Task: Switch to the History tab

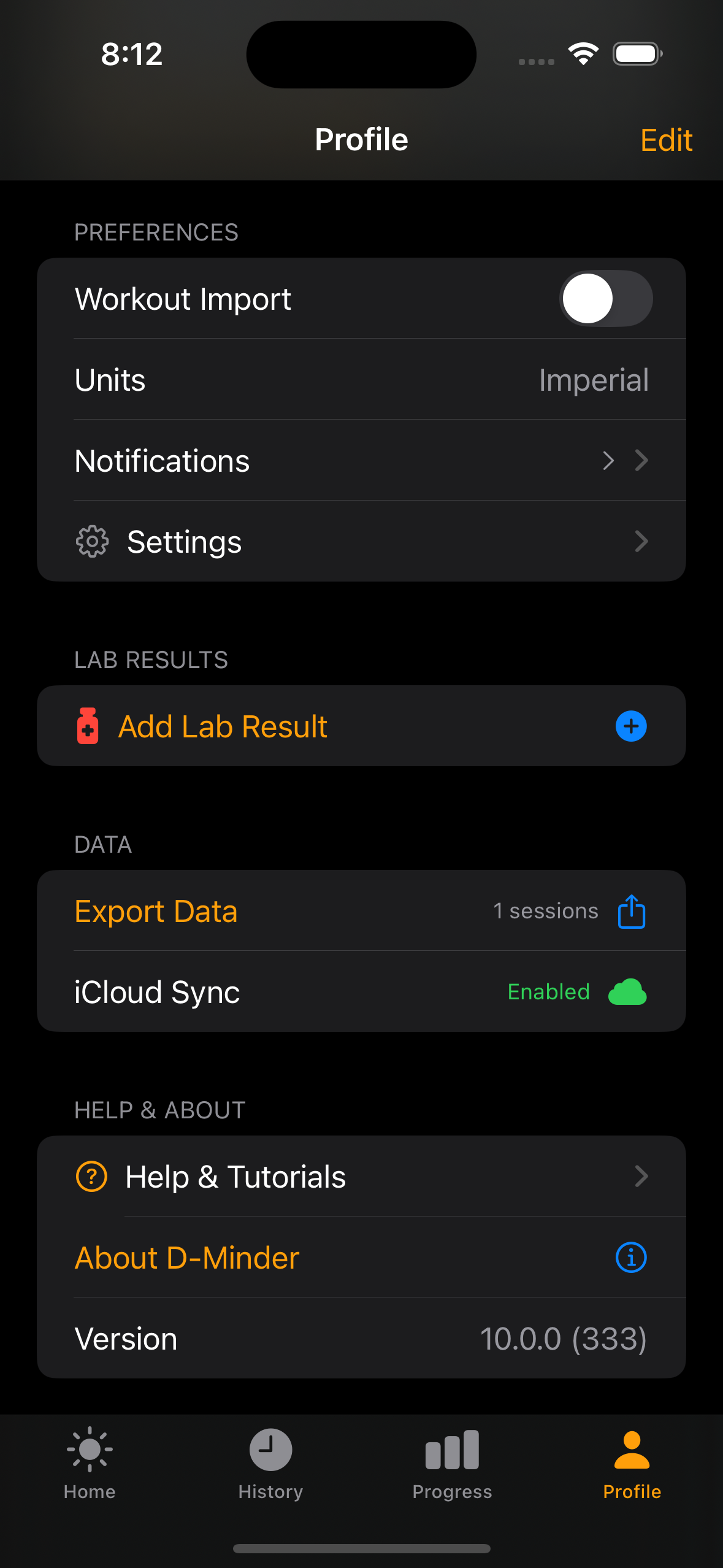Action: pyautogui.click(x=270, y=1462)
